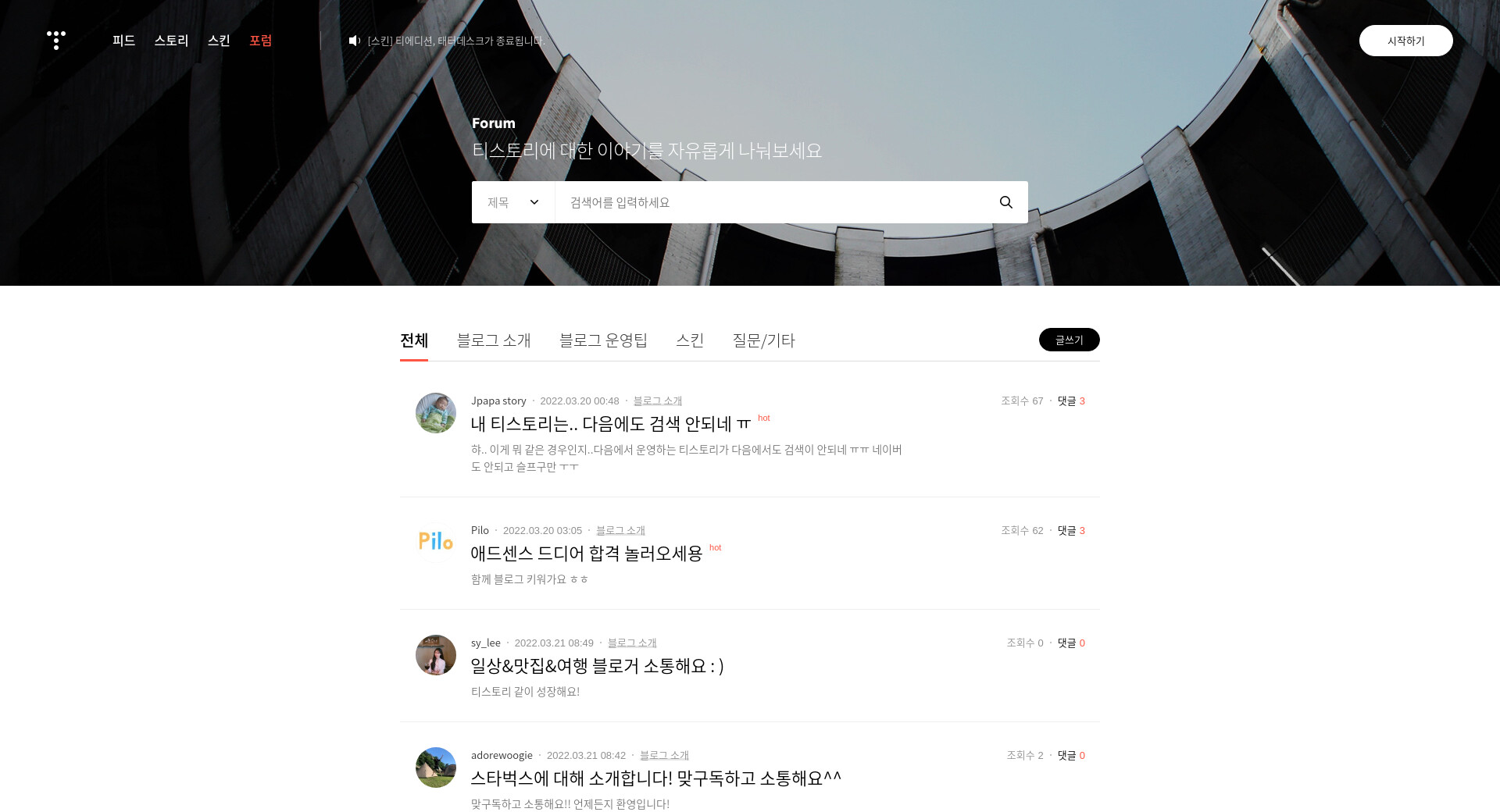The height and width of the screenshot is (812, 1500).
Task: Open the Tistory home logo
Action: point(55,41)
